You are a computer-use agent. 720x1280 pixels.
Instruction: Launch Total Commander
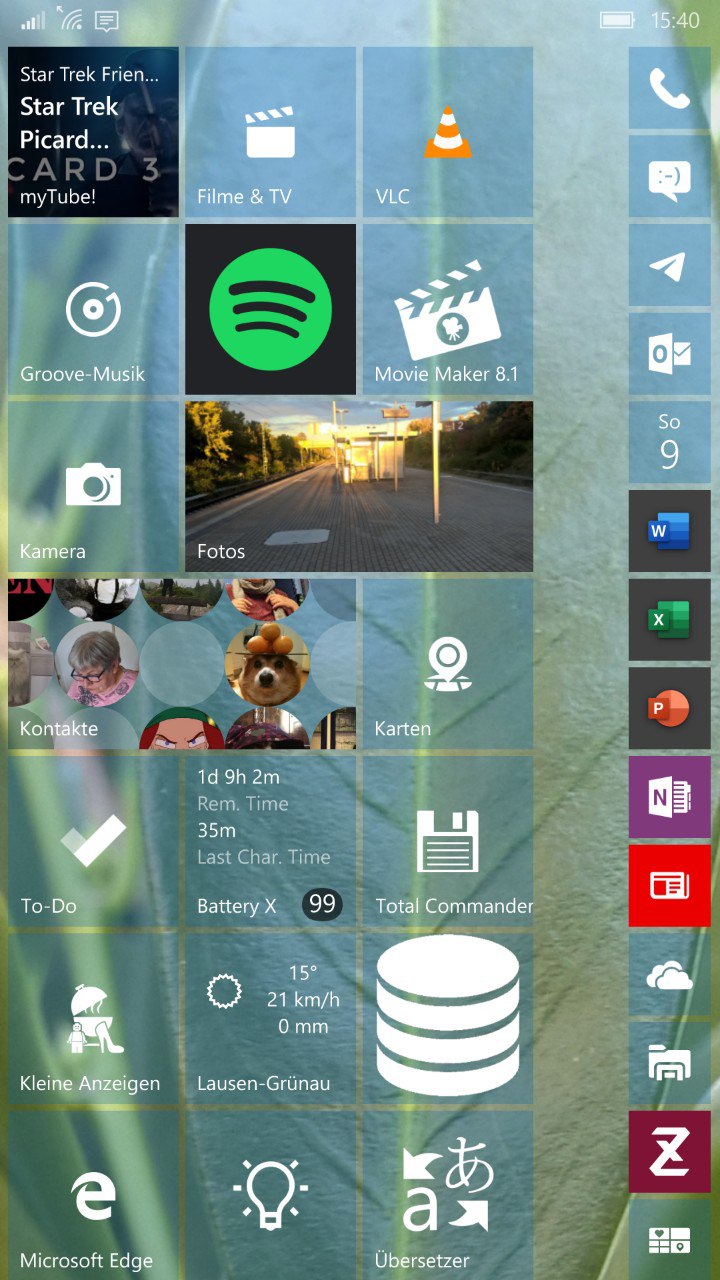coord(447,841)
